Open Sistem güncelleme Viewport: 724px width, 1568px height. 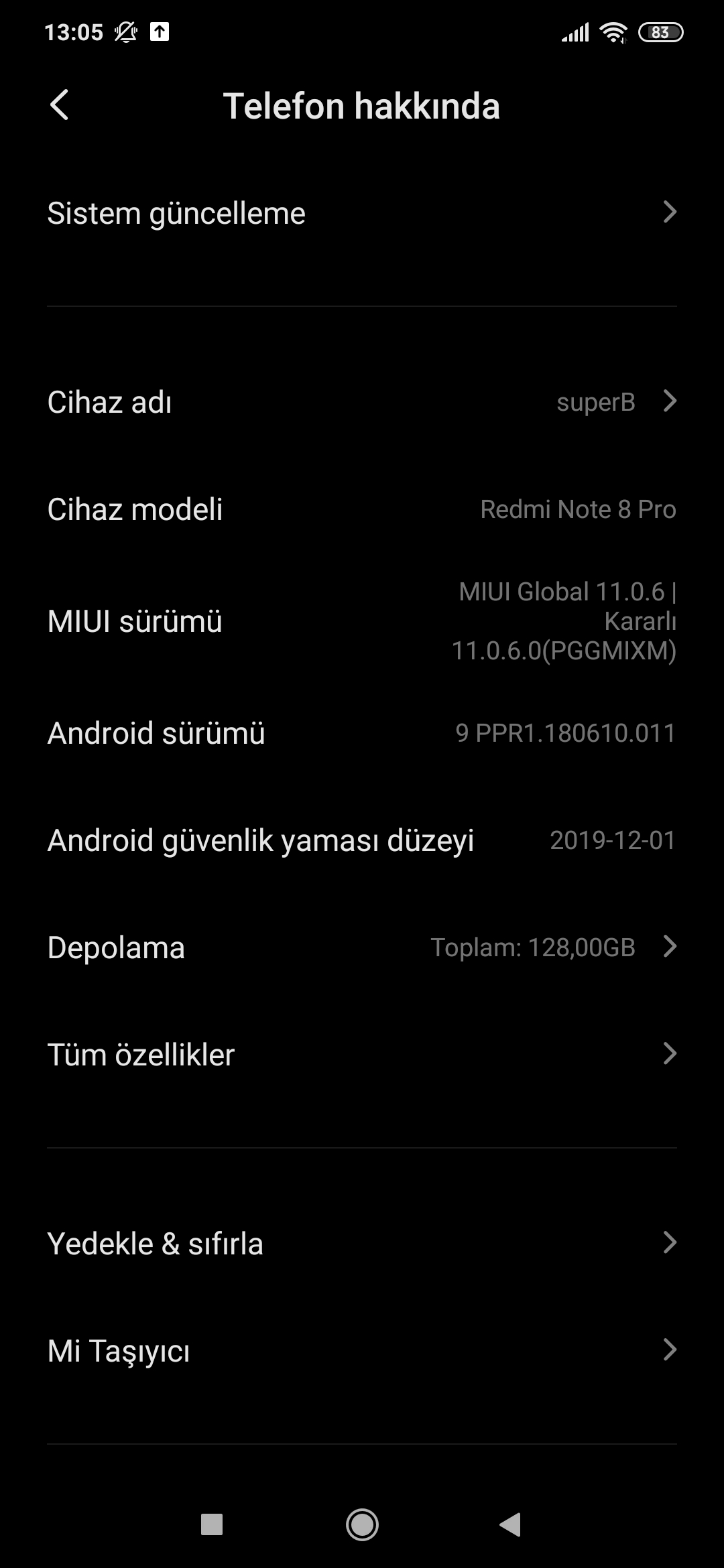tap(362, 213)
